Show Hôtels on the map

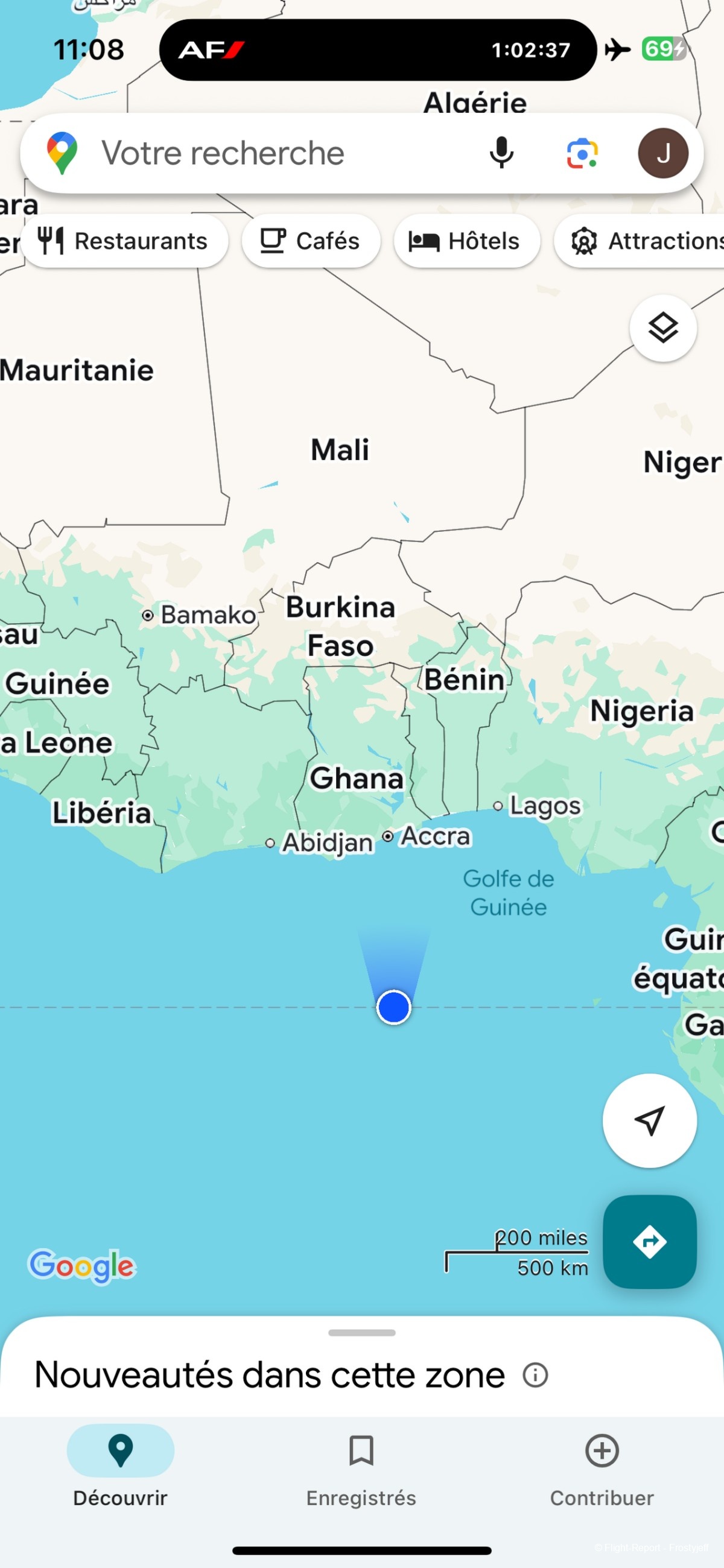click(466, 241)
